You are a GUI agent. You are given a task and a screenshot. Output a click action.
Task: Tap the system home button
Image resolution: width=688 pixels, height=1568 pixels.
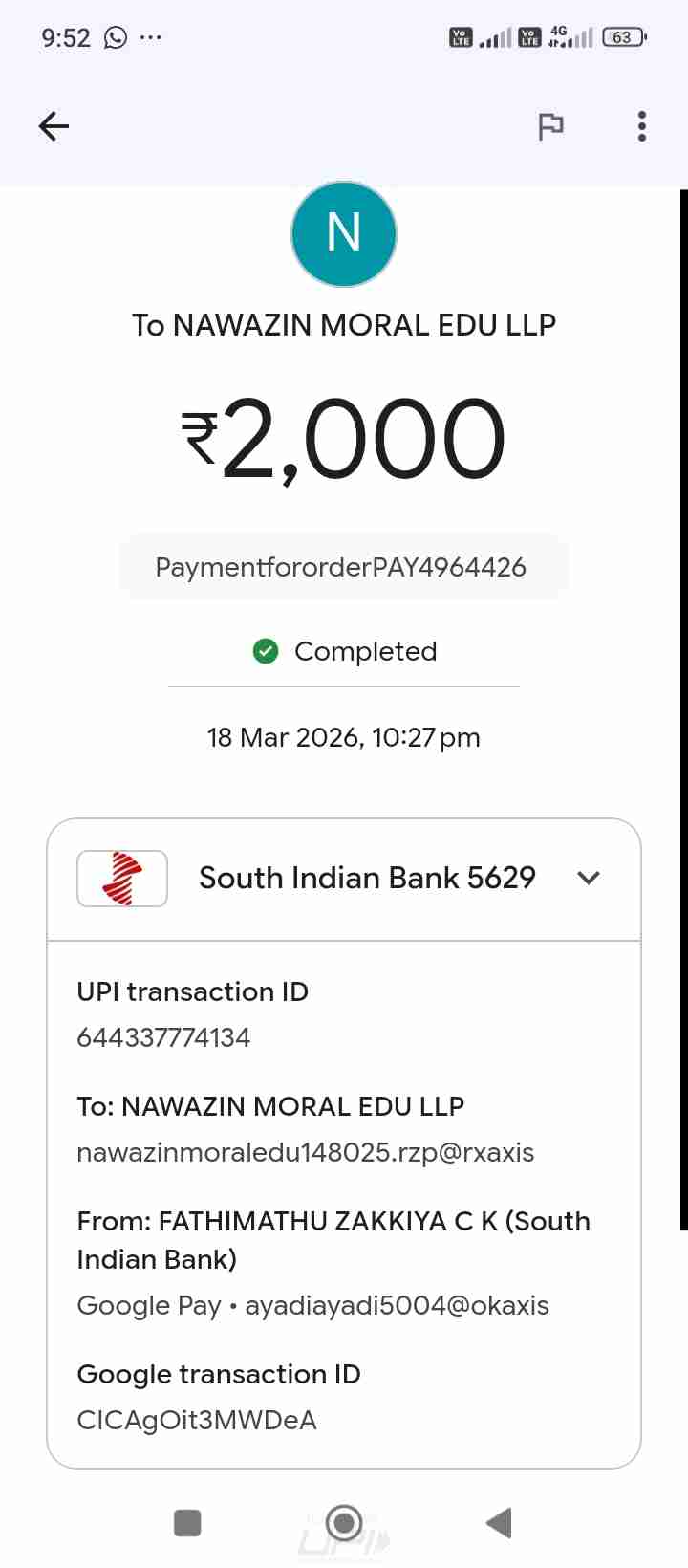344,1522
